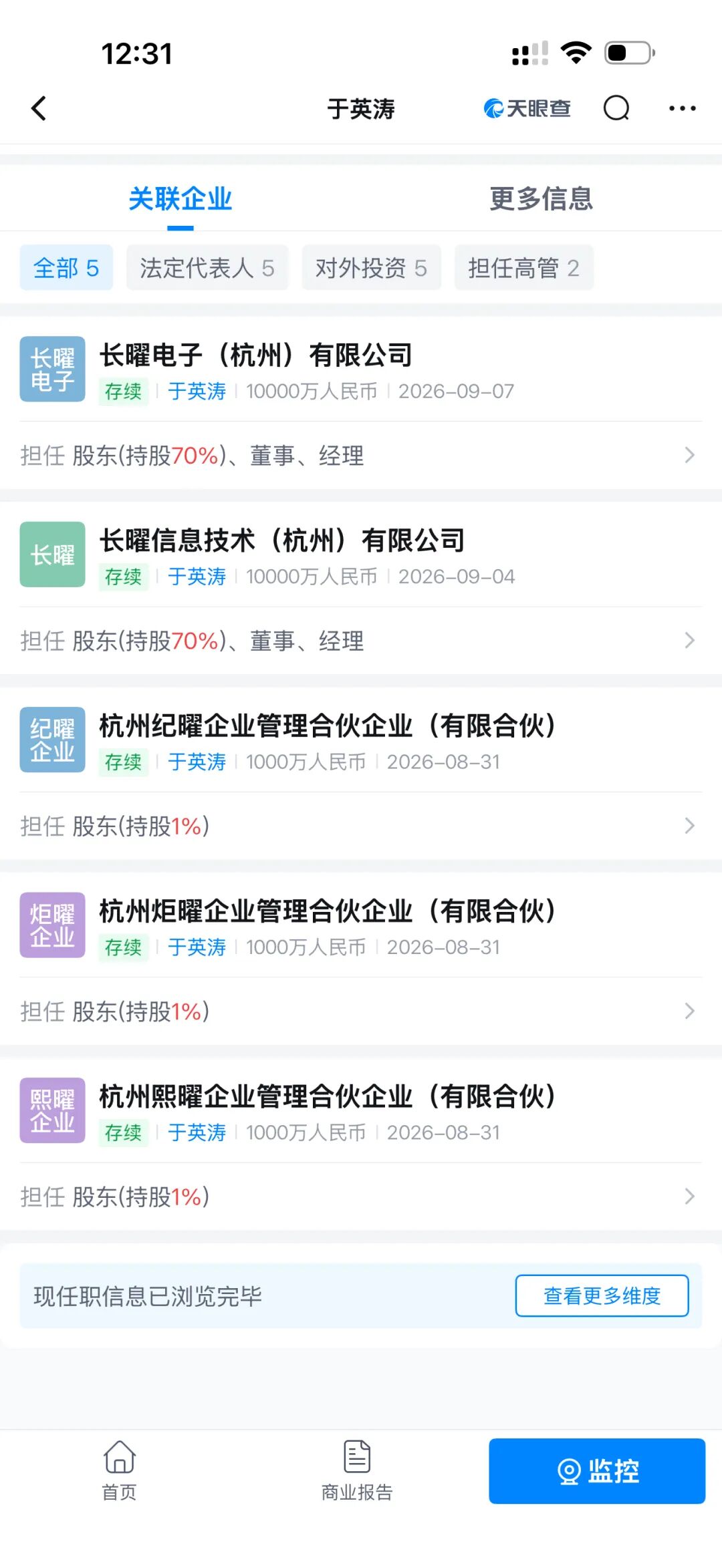
Task: Go to 首页 in bottom bar
Action: point(119,1470)
